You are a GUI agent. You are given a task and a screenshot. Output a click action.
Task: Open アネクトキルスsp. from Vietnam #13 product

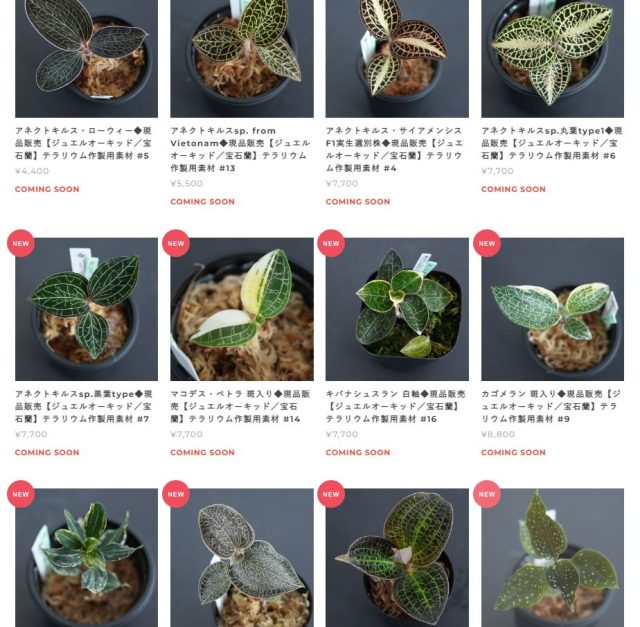[241, 58]
